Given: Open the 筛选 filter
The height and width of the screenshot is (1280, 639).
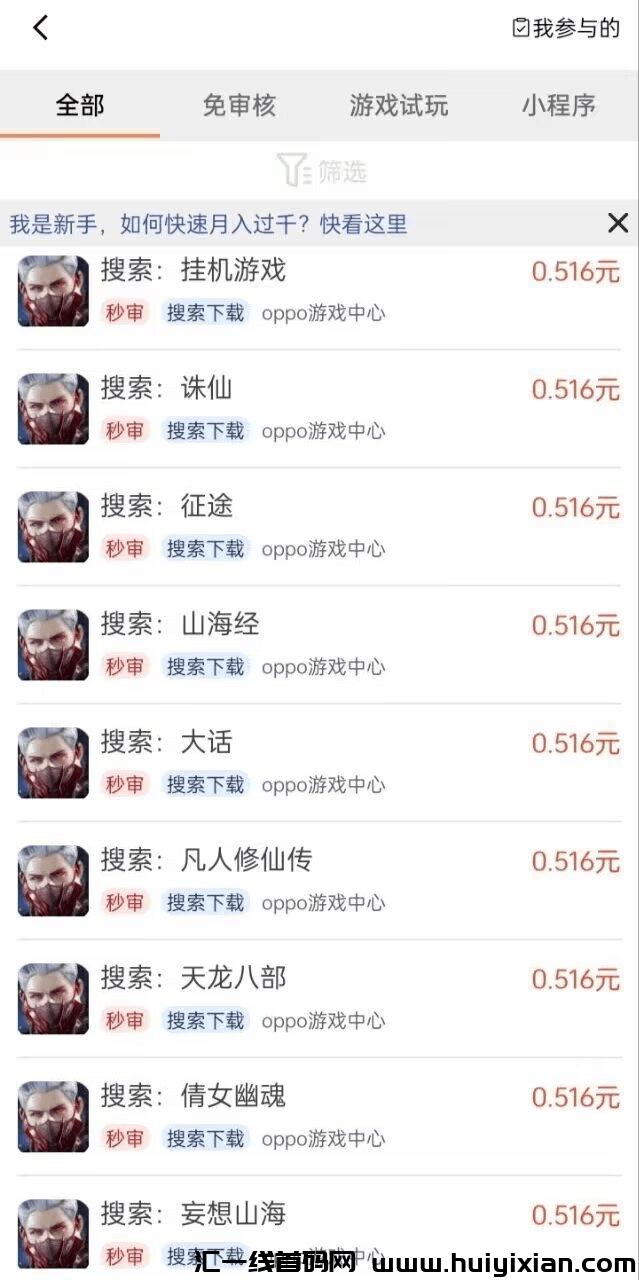Looking at the screenshot, I should pos(322,172).
